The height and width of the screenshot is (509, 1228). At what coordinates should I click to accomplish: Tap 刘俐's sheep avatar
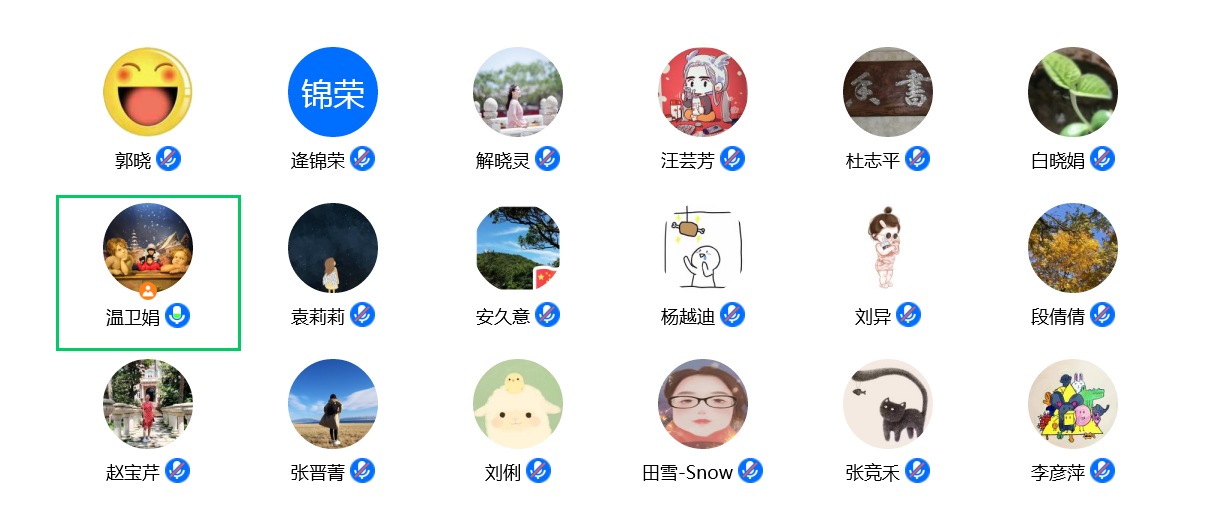point(518,404)
